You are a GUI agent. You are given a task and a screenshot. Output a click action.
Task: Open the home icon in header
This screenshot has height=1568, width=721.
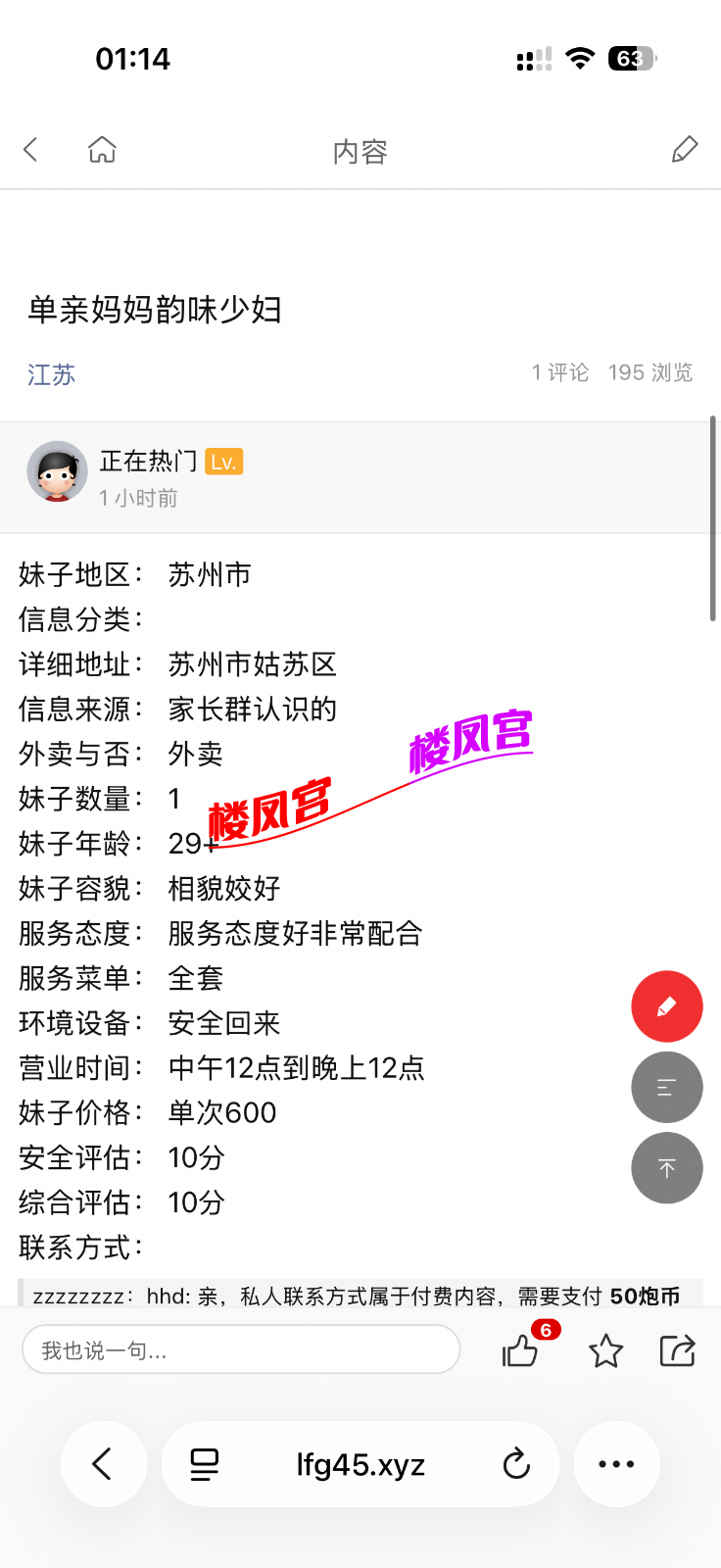102,150
